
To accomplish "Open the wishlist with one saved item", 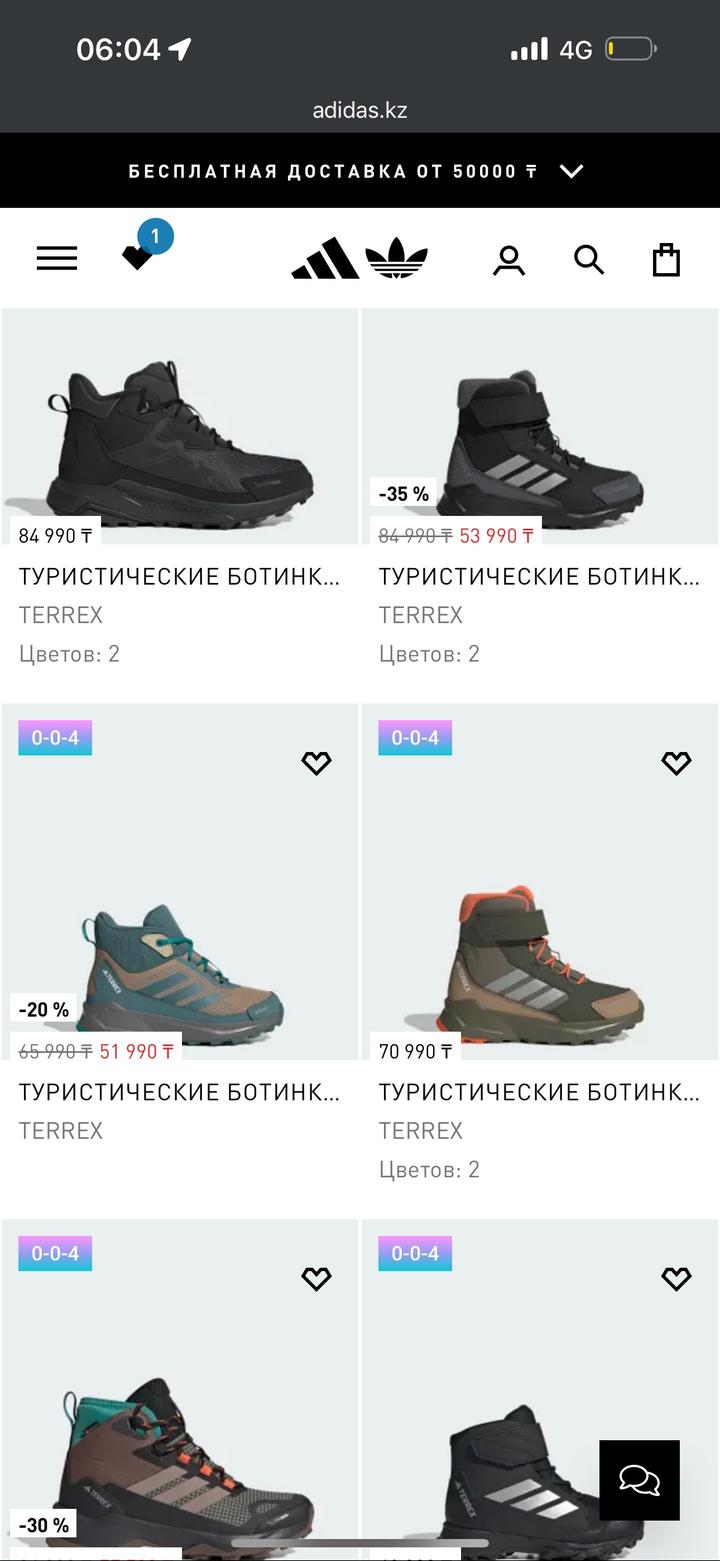I will click(138, 257).
